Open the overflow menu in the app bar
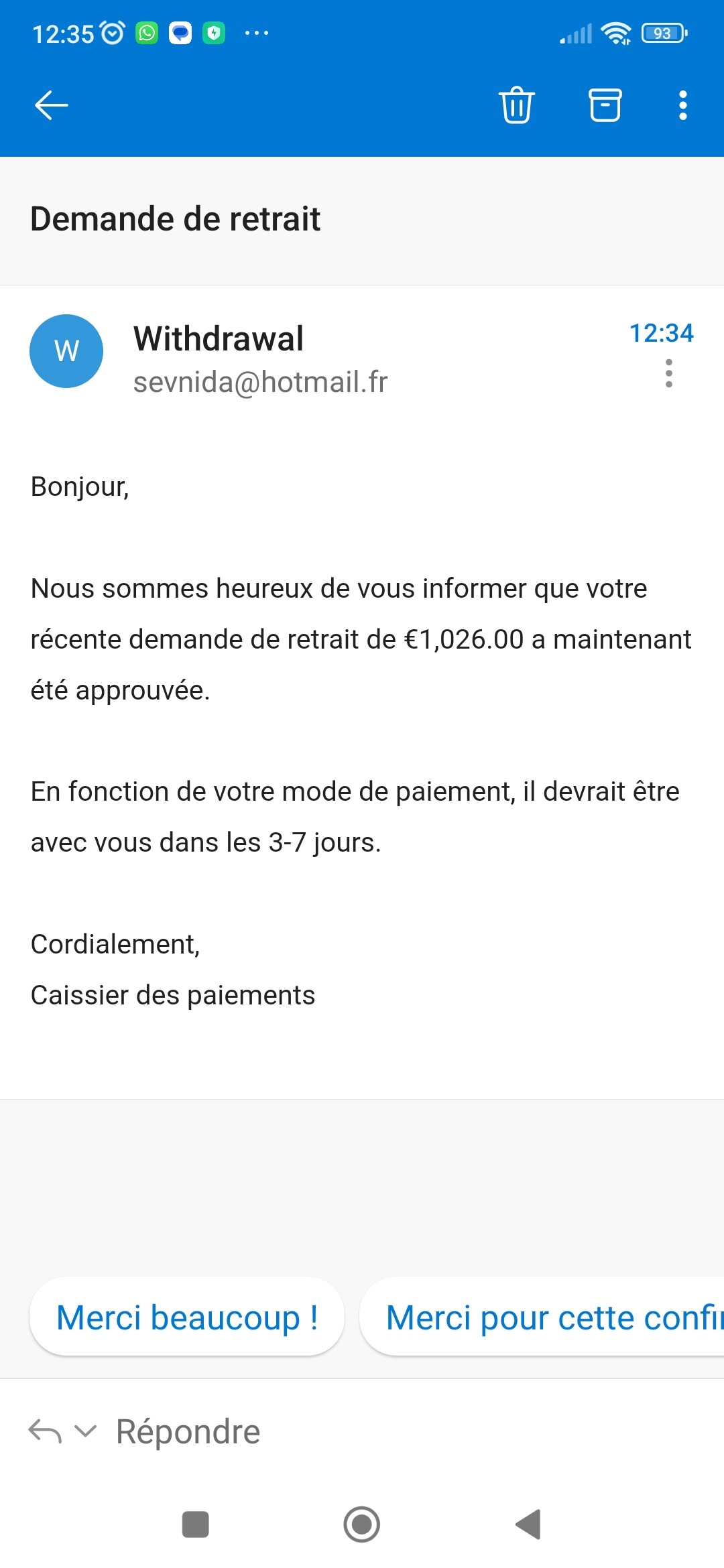 pyautogui.click(x=682, y=105)
